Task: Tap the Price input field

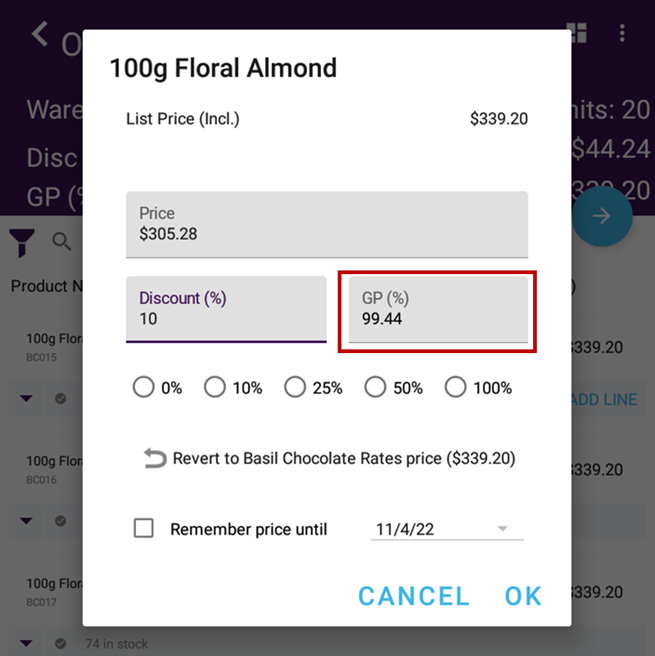Action: click(326, 224)
